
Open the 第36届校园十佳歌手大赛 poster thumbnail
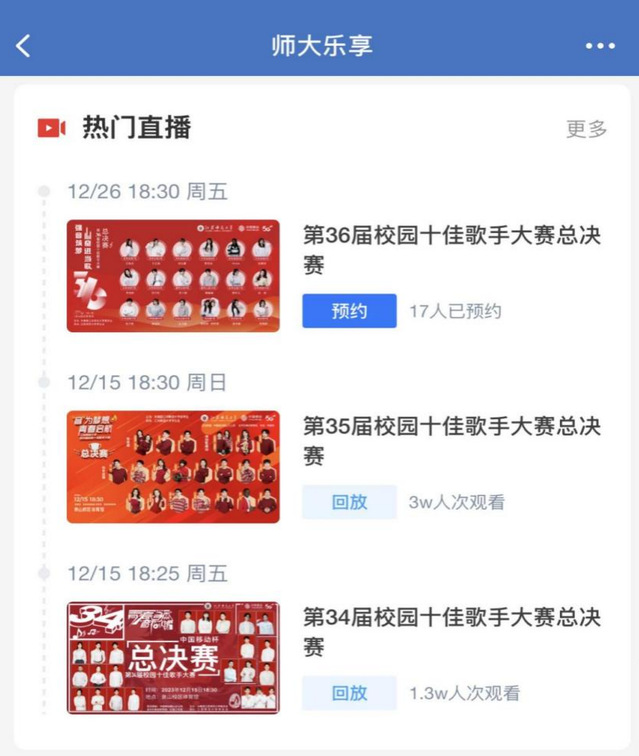click(x=173, y=276)
